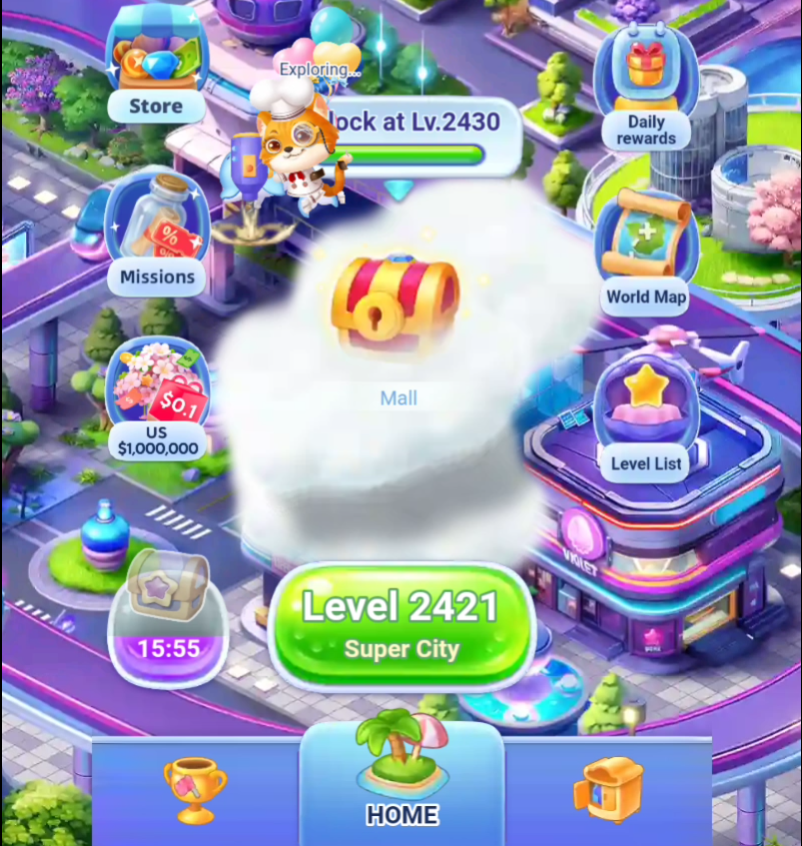802x846 pixels.
Task: Switch to the trophy tab
Action: (x=195, y=789)
